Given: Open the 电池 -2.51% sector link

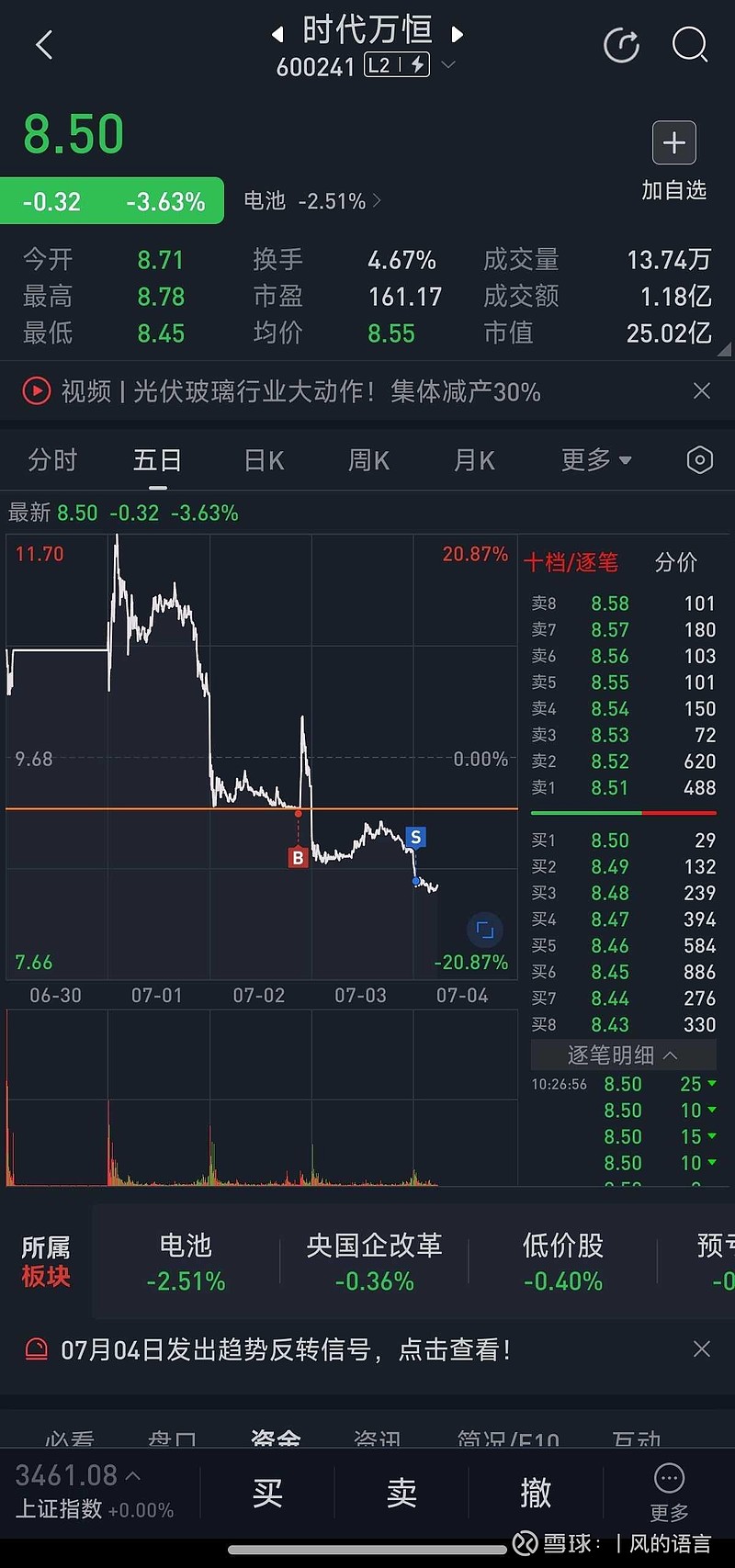Looking at the screenshot, I should (x=312, y=200).
